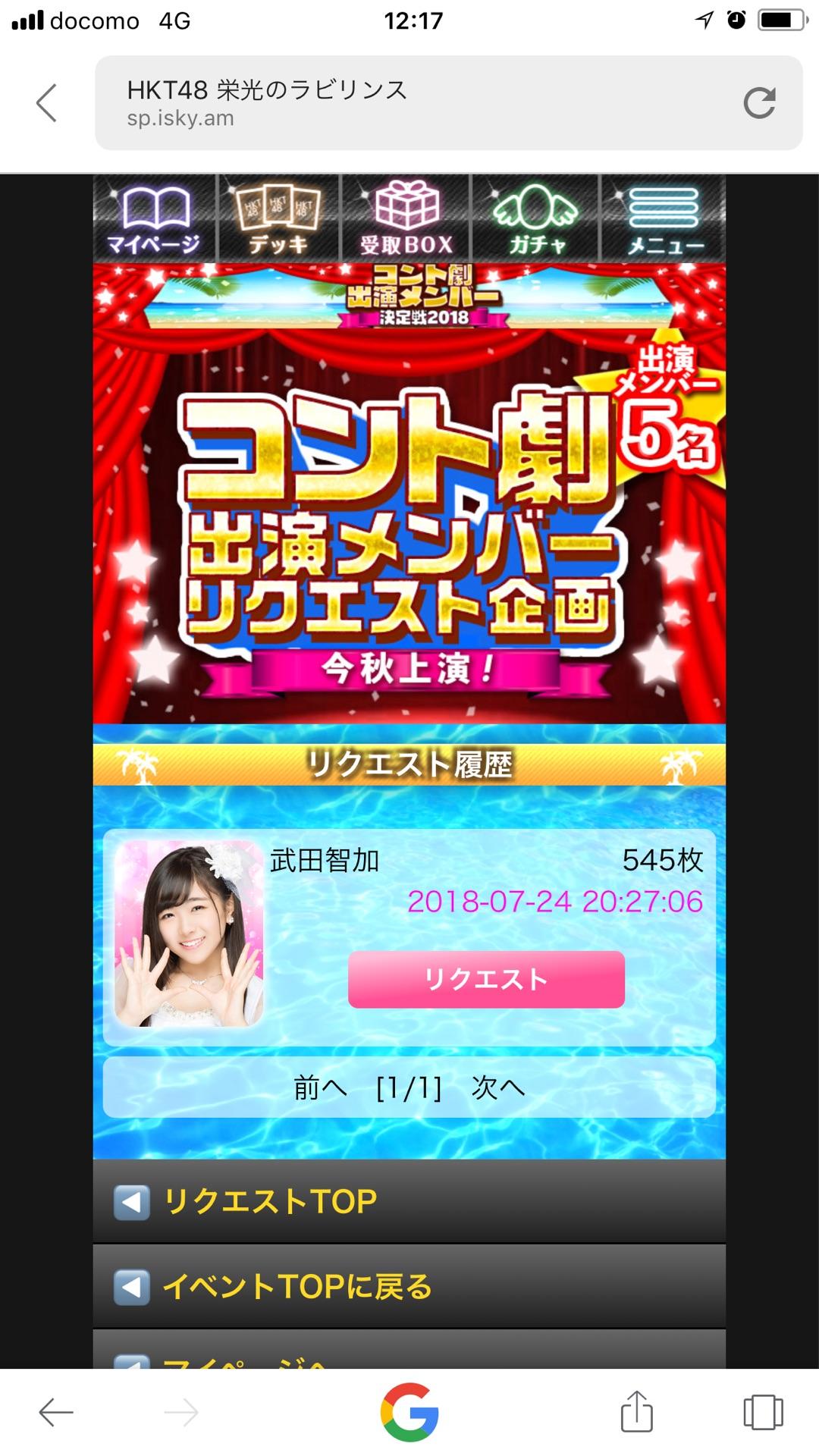The image size is (819, 1456).
Task: Open the デッキ section
Action: (278, 218)
